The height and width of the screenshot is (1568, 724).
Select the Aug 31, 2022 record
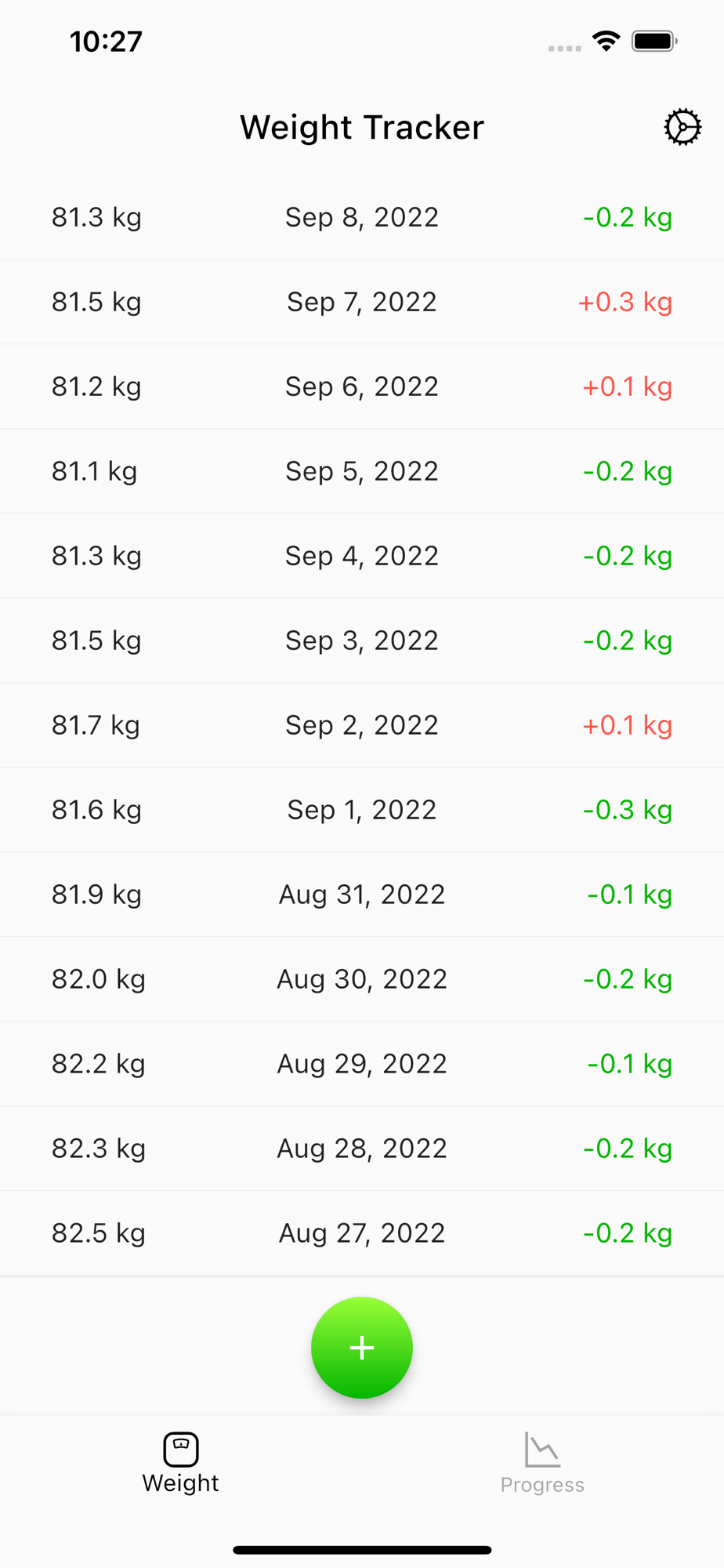coord(362,895)
